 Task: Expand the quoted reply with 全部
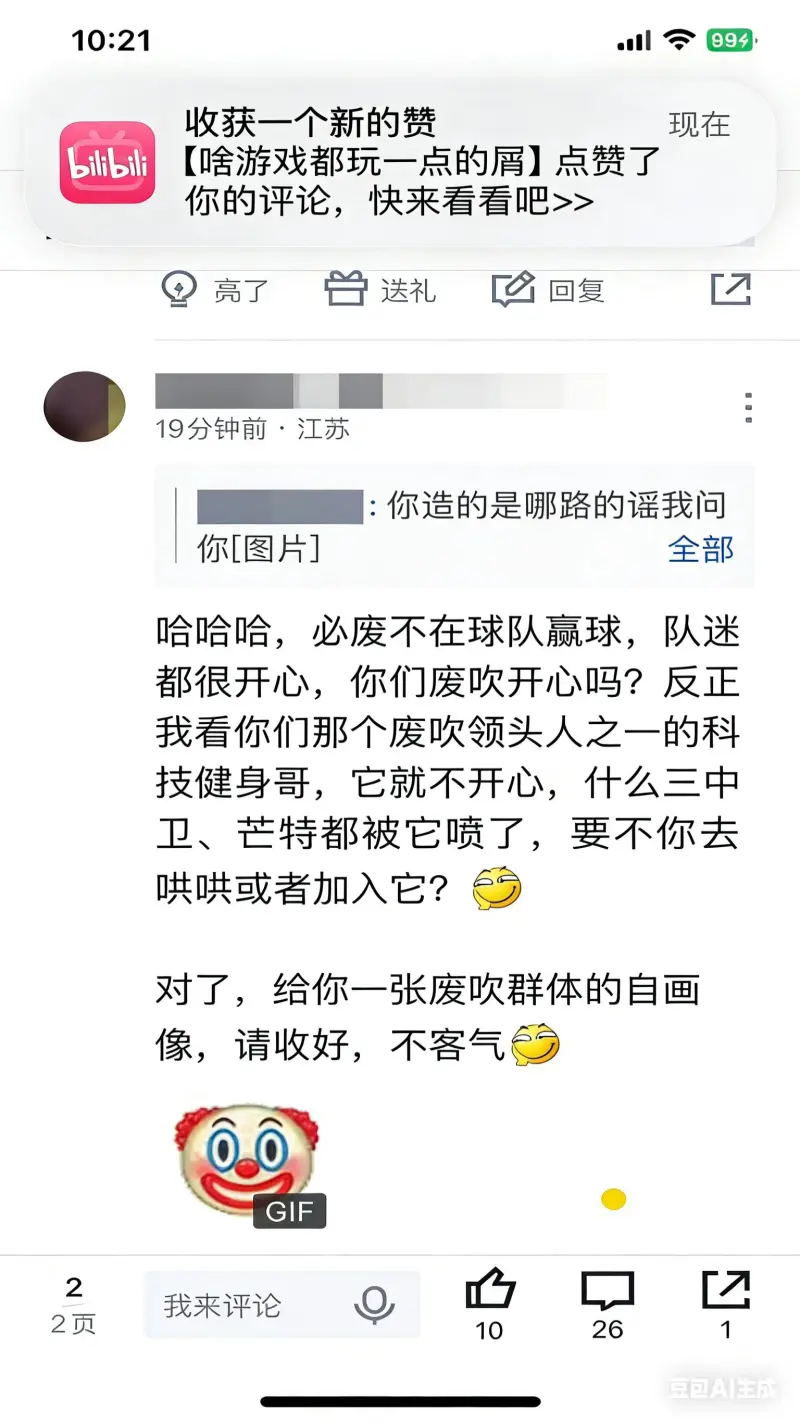(x=700, y=549)
